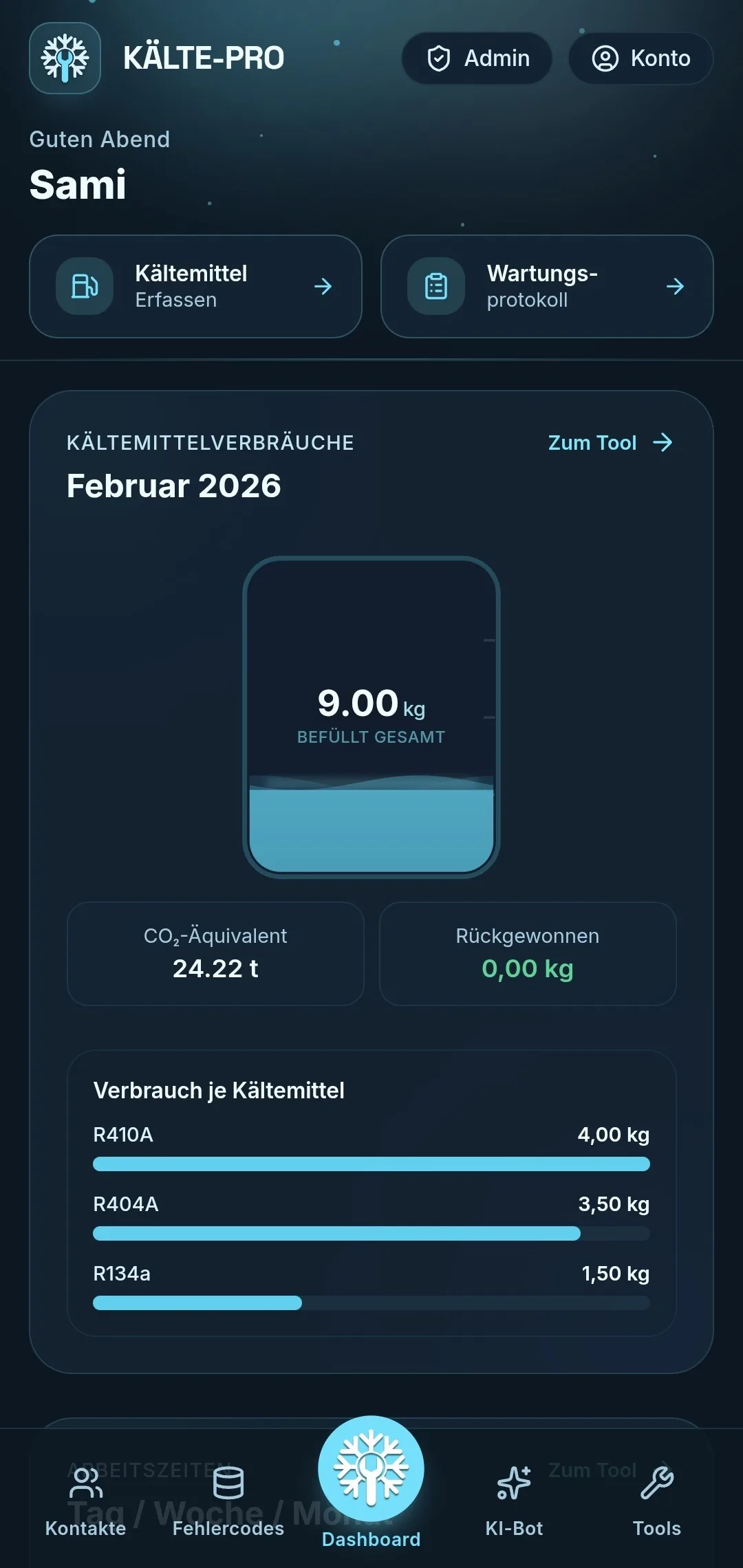The image size is (743, 1568).
Task: Click the fuel pump icon on Kältemittel card
Action: pyautogui.click(x=85, y=287)
